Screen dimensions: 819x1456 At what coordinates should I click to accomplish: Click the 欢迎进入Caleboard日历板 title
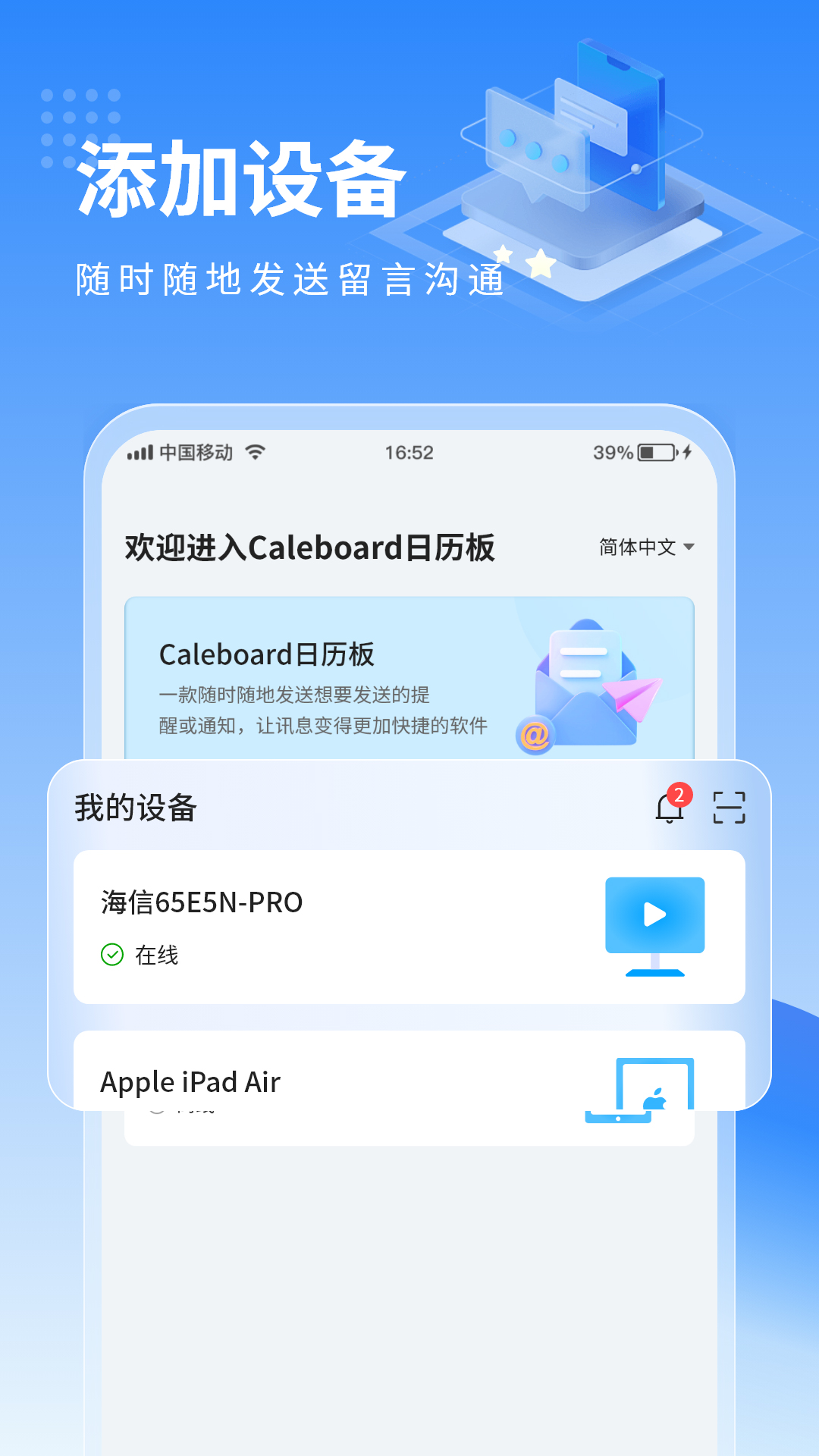pyautogui.click(x=307, y=548)
